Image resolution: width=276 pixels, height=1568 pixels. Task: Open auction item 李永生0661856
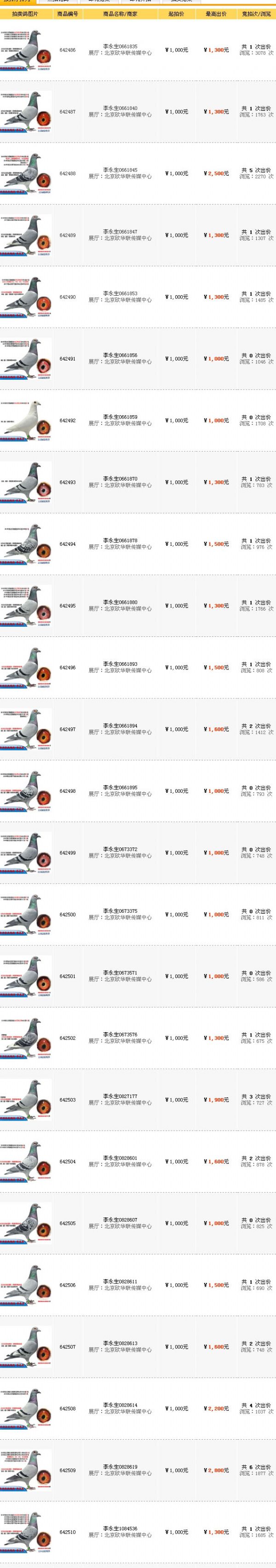(120, 355)
